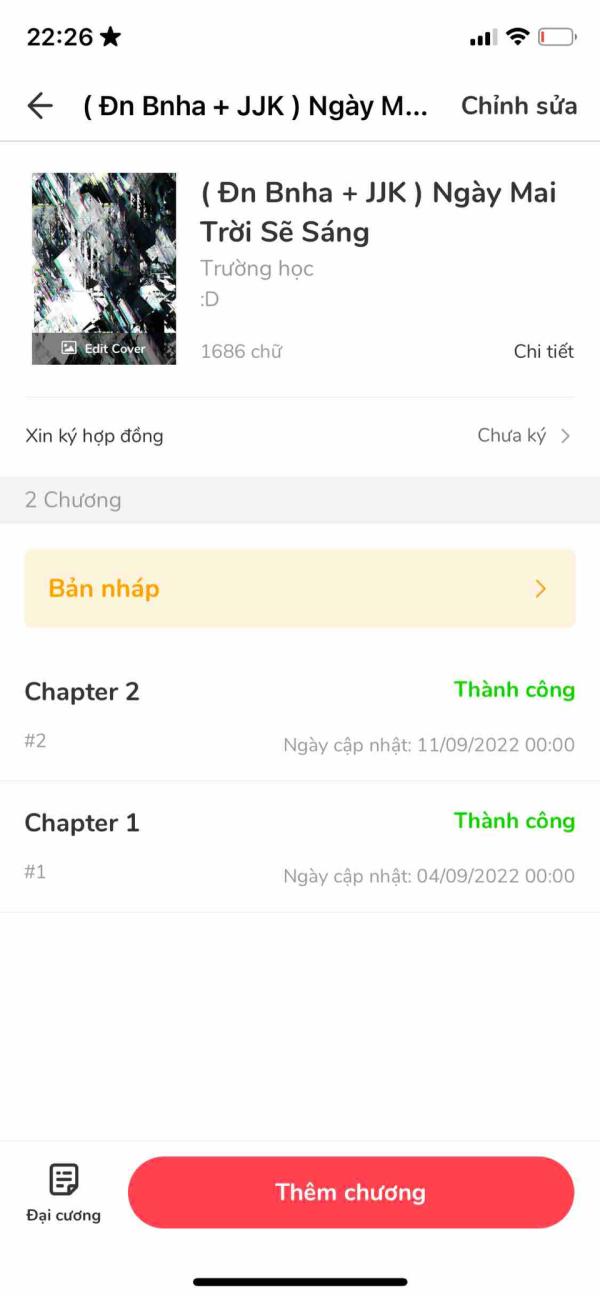Open the Xin ký hợp đồng row
Image resolution: width=600 pixels, height=1299 pixels.
coord(300,436)
